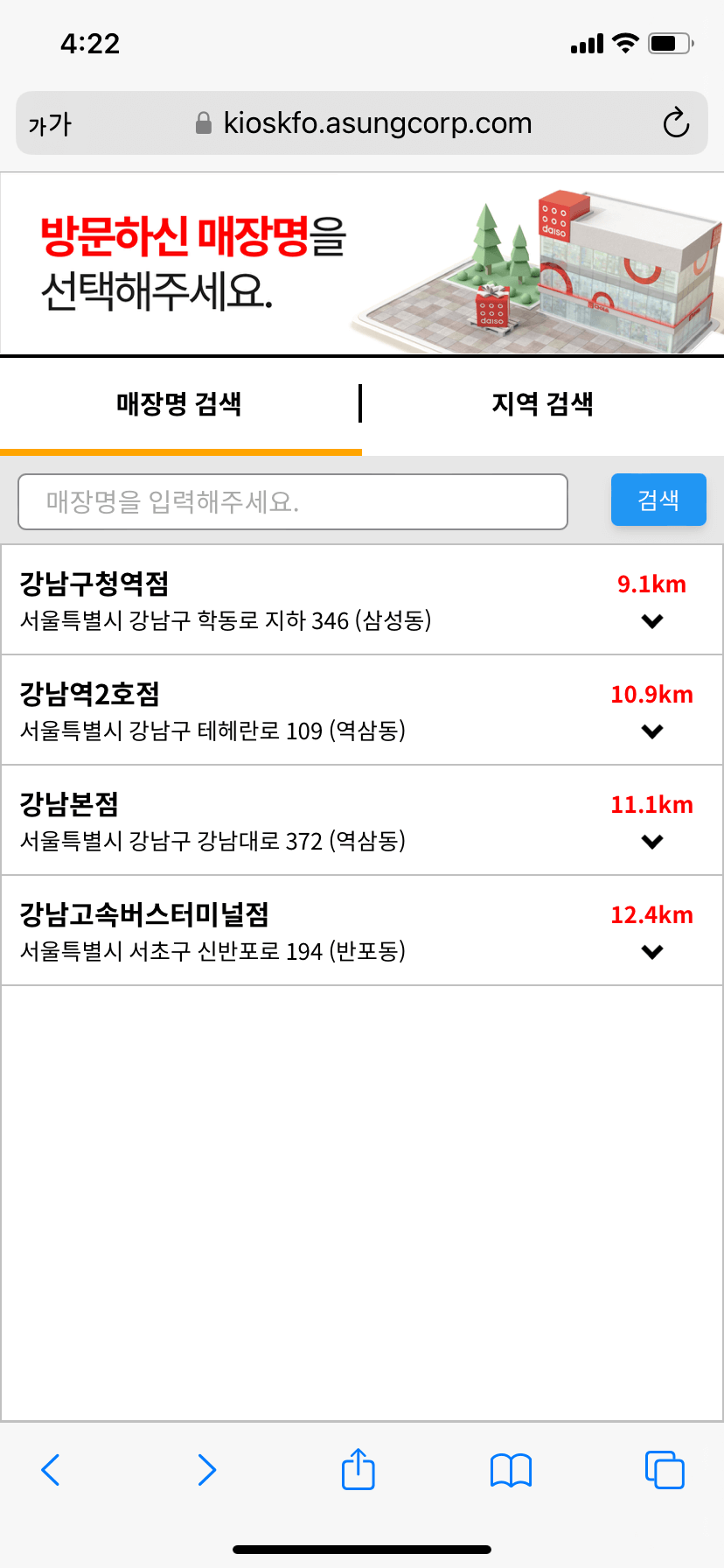Expand 강남본점 distance details chevron

click(651, 843)
